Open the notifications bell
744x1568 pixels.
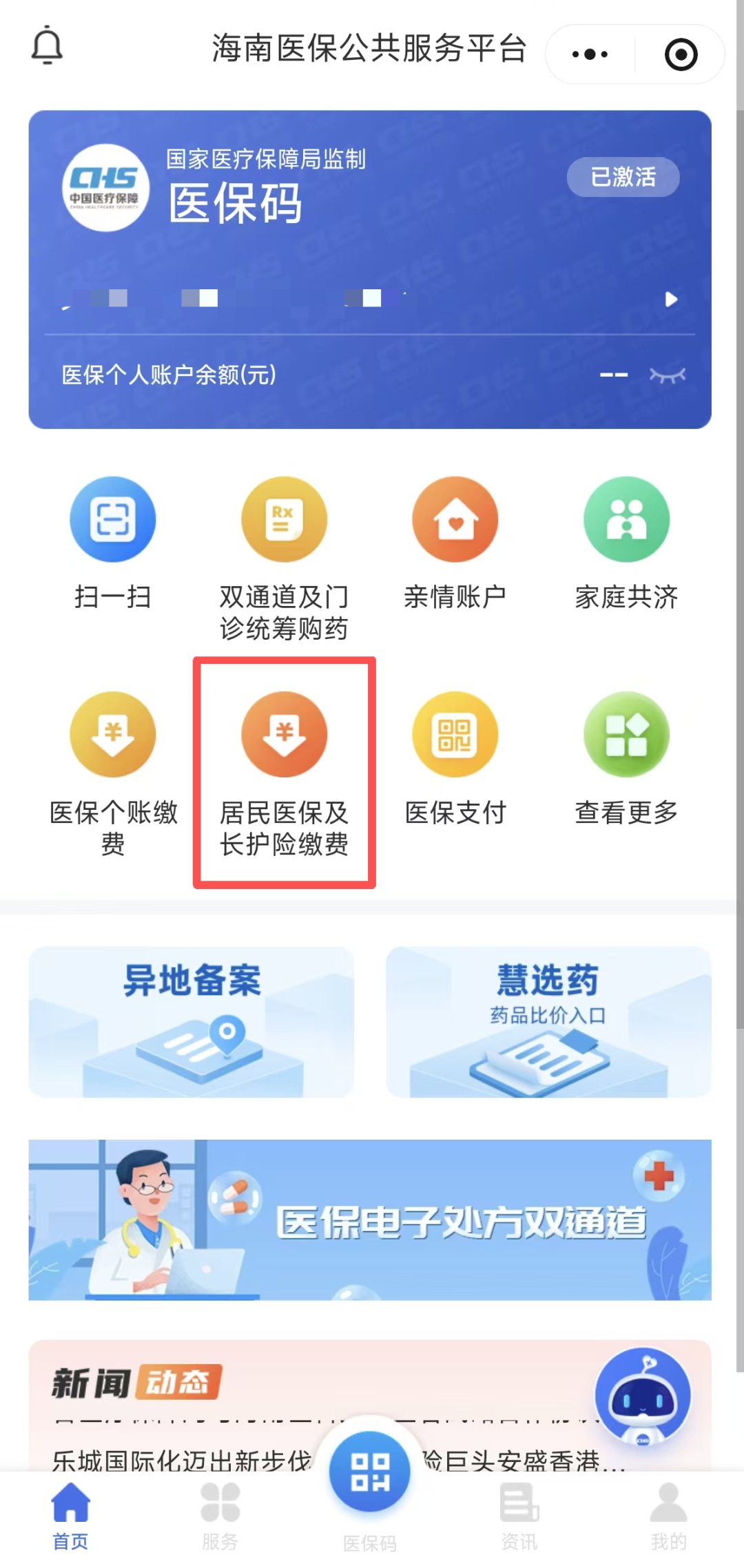click(x=47, y=45)
